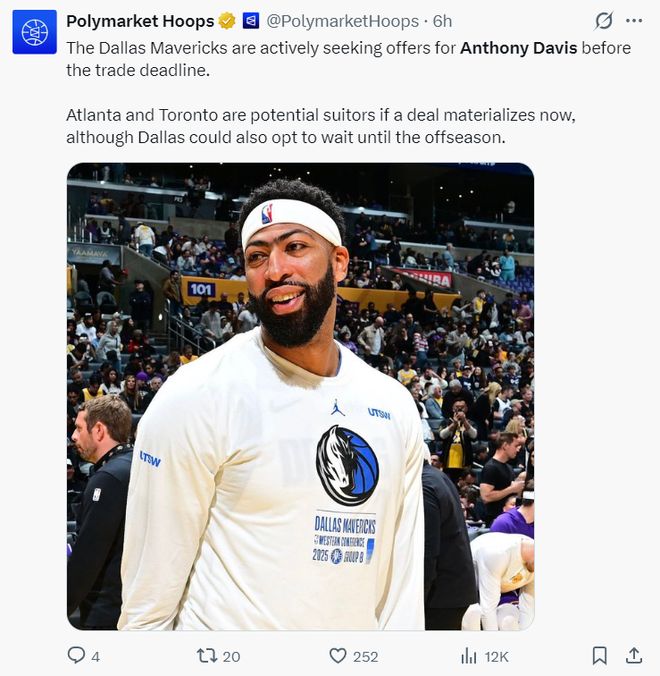
Task: Repost this tweet
Action: coord(207,656)
